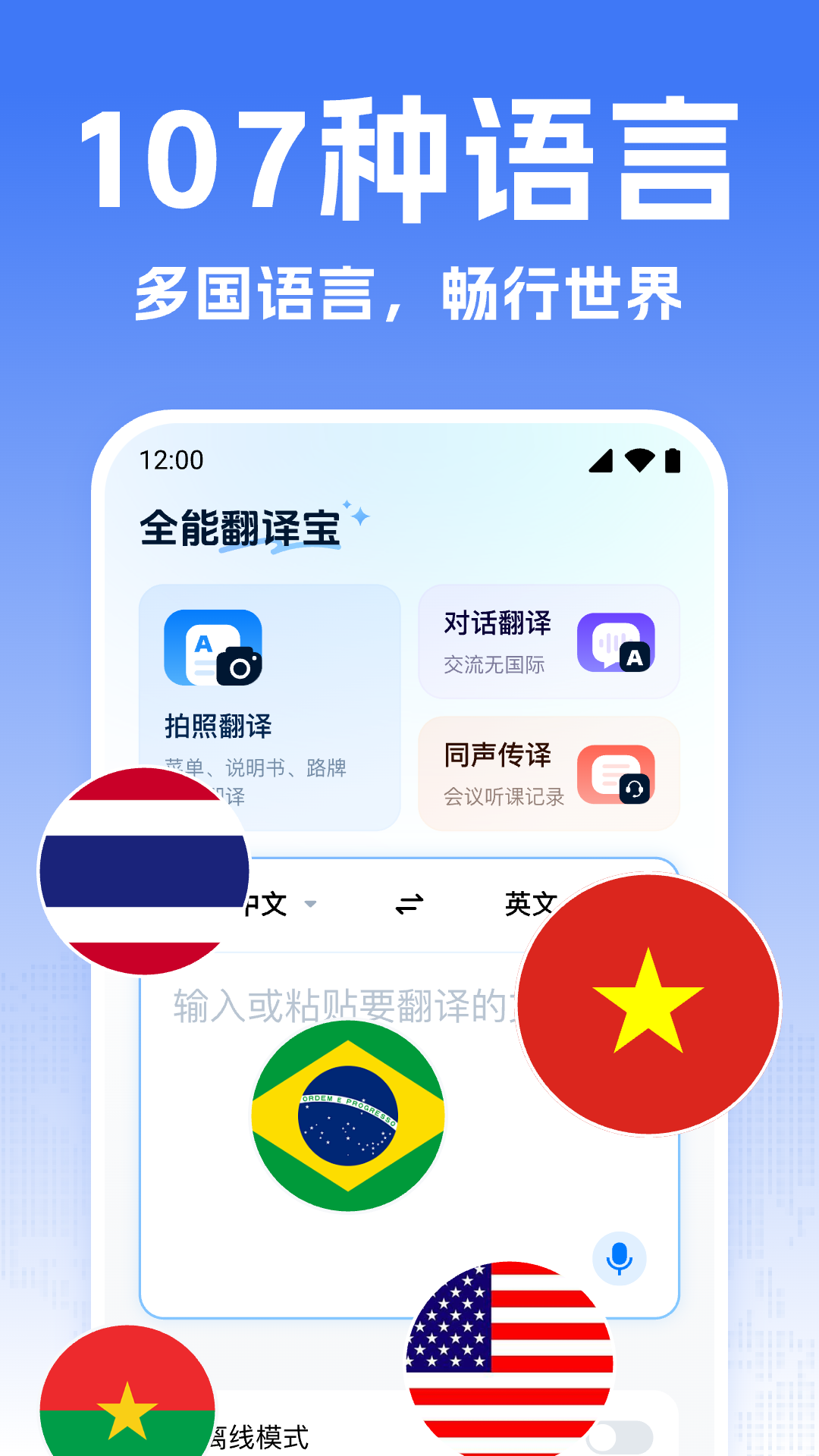Open the 中文 dropdown arrow
Image resolution: width=819 pixels, height=1456 pixels.
311,905
